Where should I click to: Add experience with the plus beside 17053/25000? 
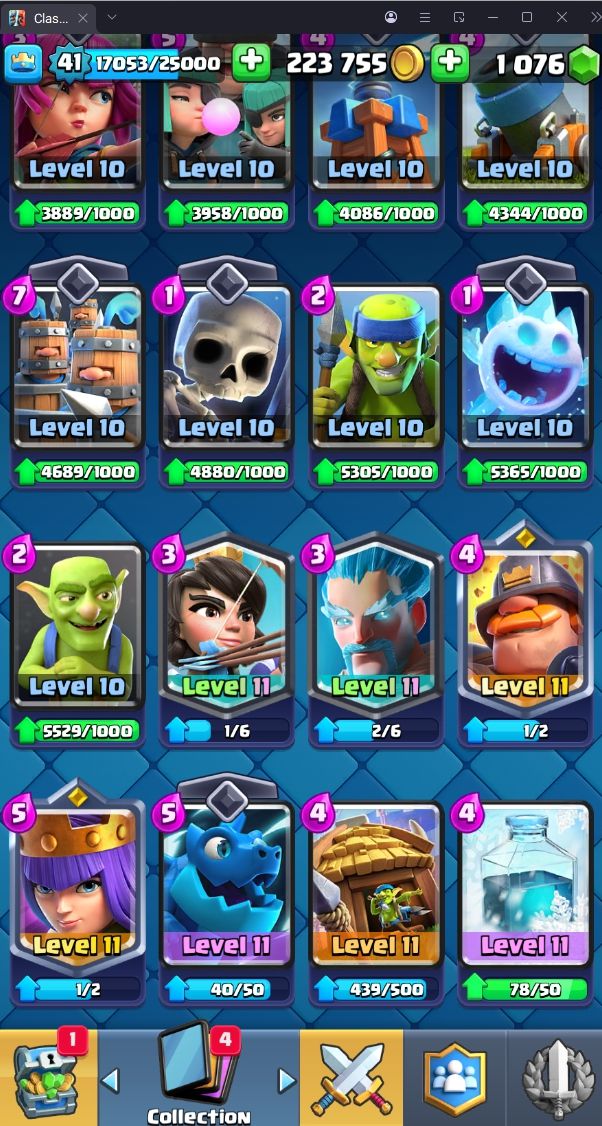(251, 63)
